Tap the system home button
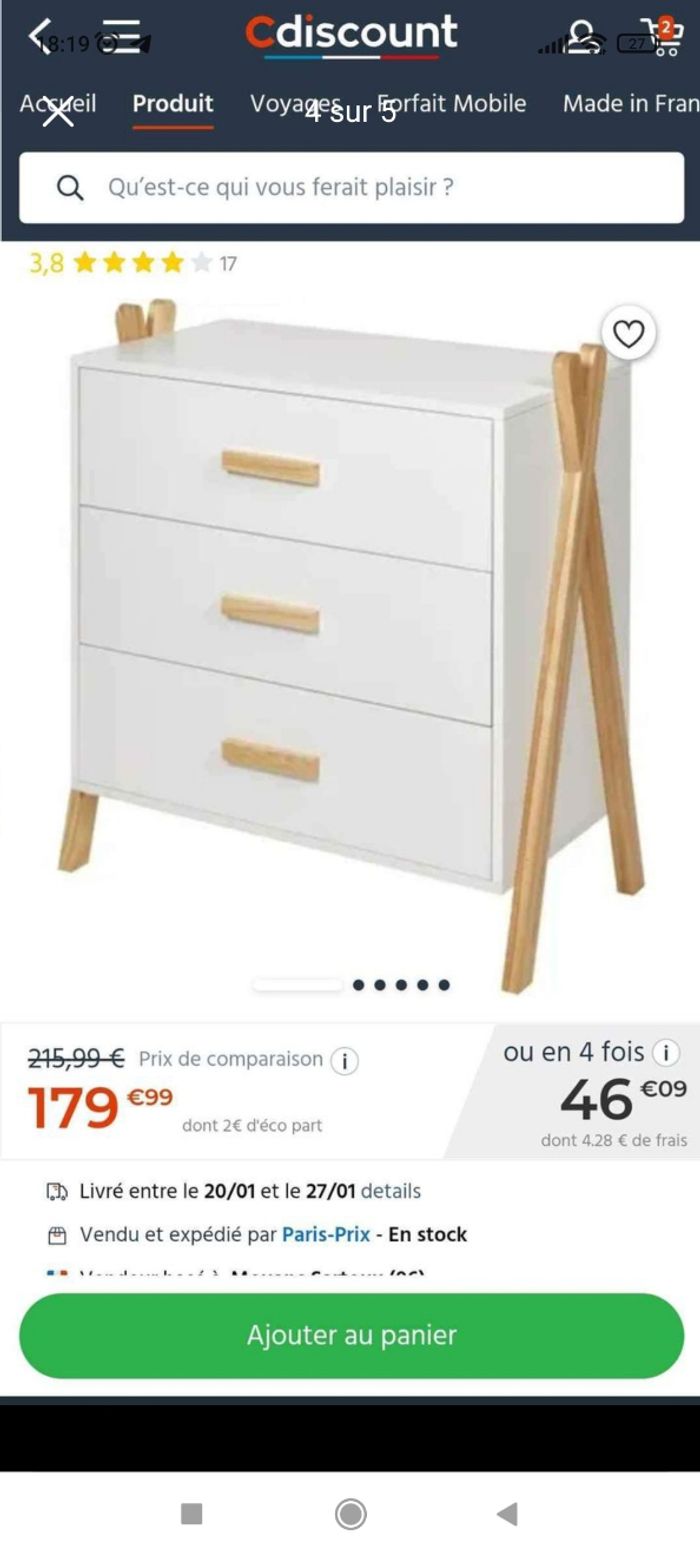Viewport: 700px width, 1556px height. pos(350,1514)
